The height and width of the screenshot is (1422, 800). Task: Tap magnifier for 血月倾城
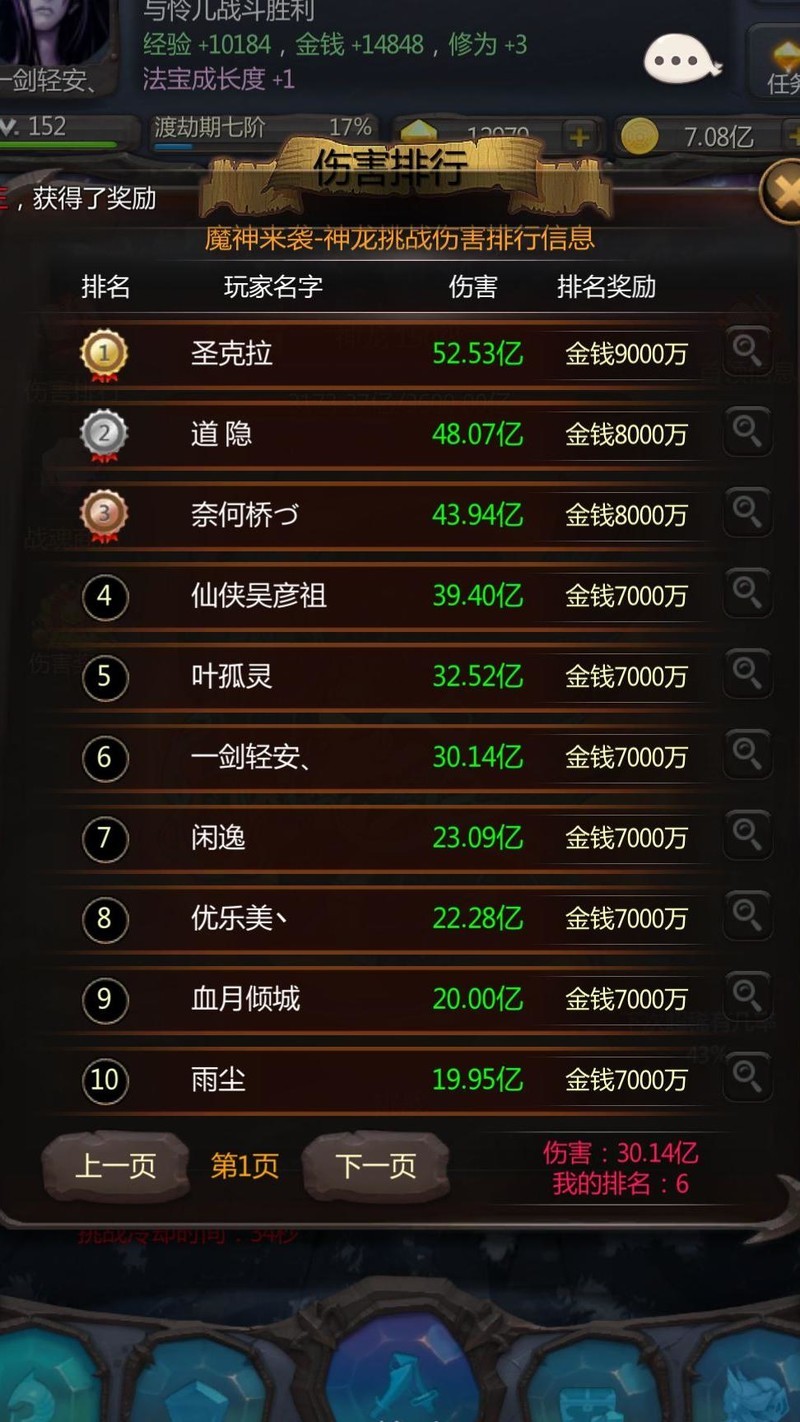(x=747, y=998)
